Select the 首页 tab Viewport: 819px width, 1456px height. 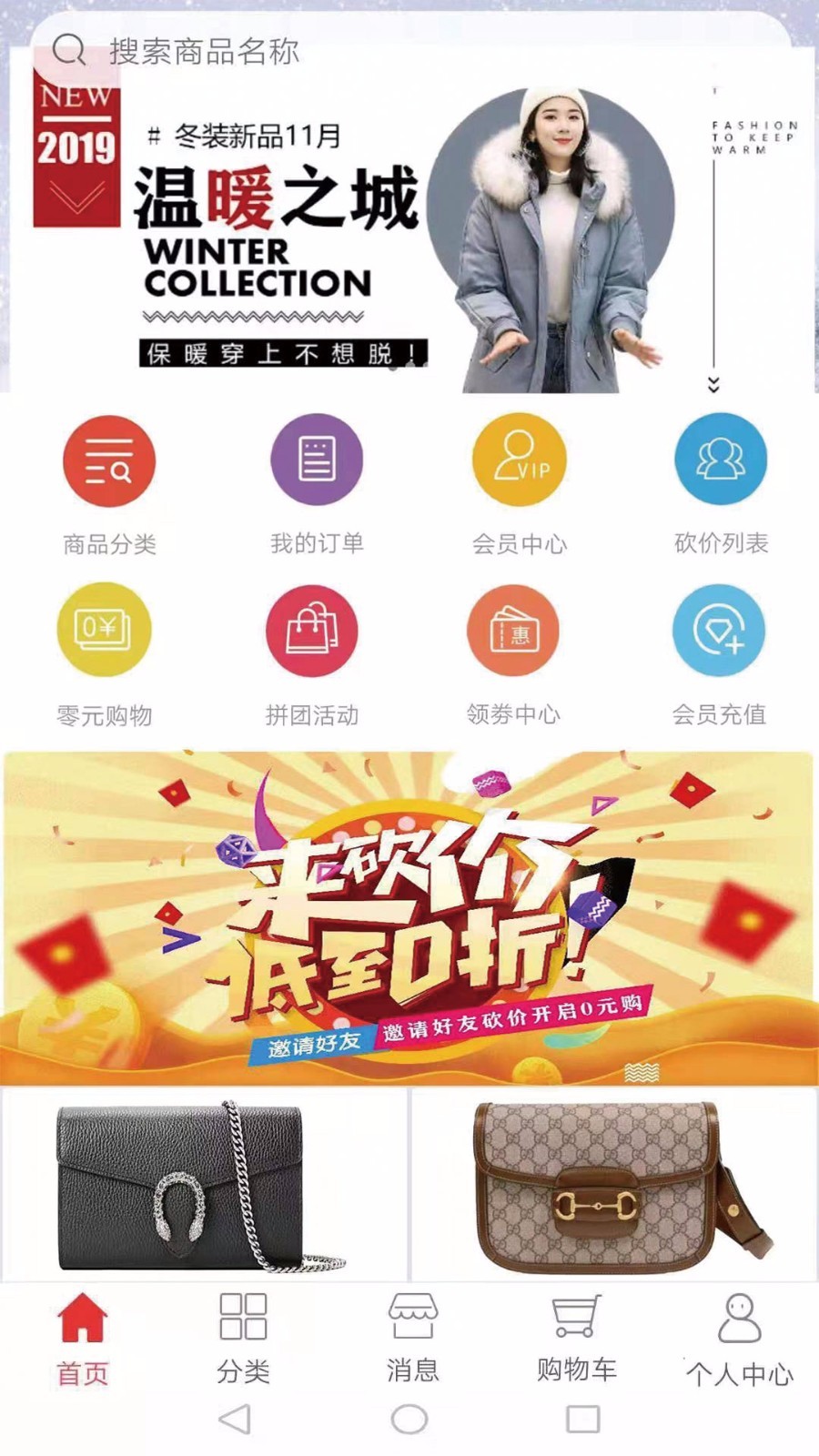coord(82,1340)
